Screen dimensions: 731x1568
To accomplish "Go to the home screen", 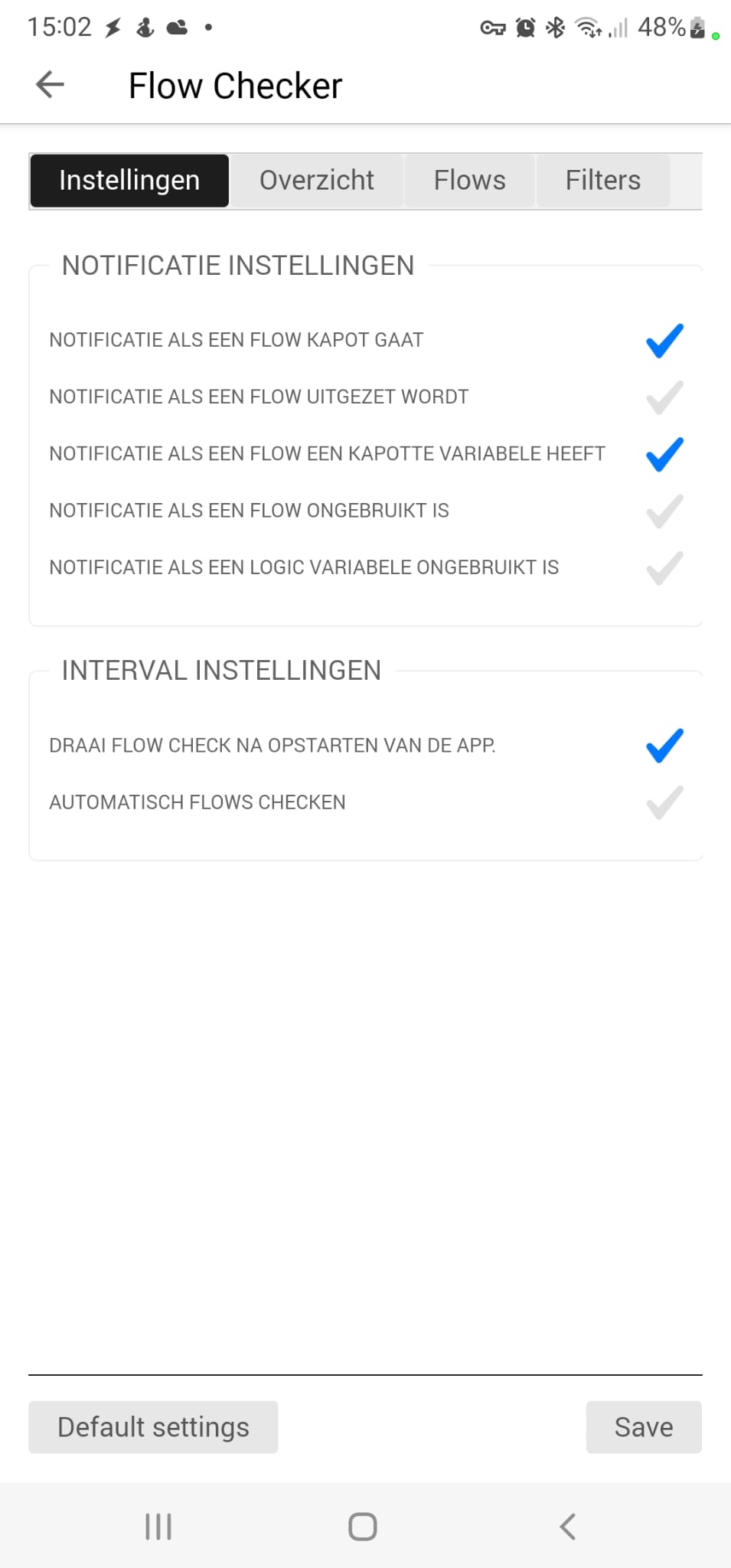I will (363, 1527).
